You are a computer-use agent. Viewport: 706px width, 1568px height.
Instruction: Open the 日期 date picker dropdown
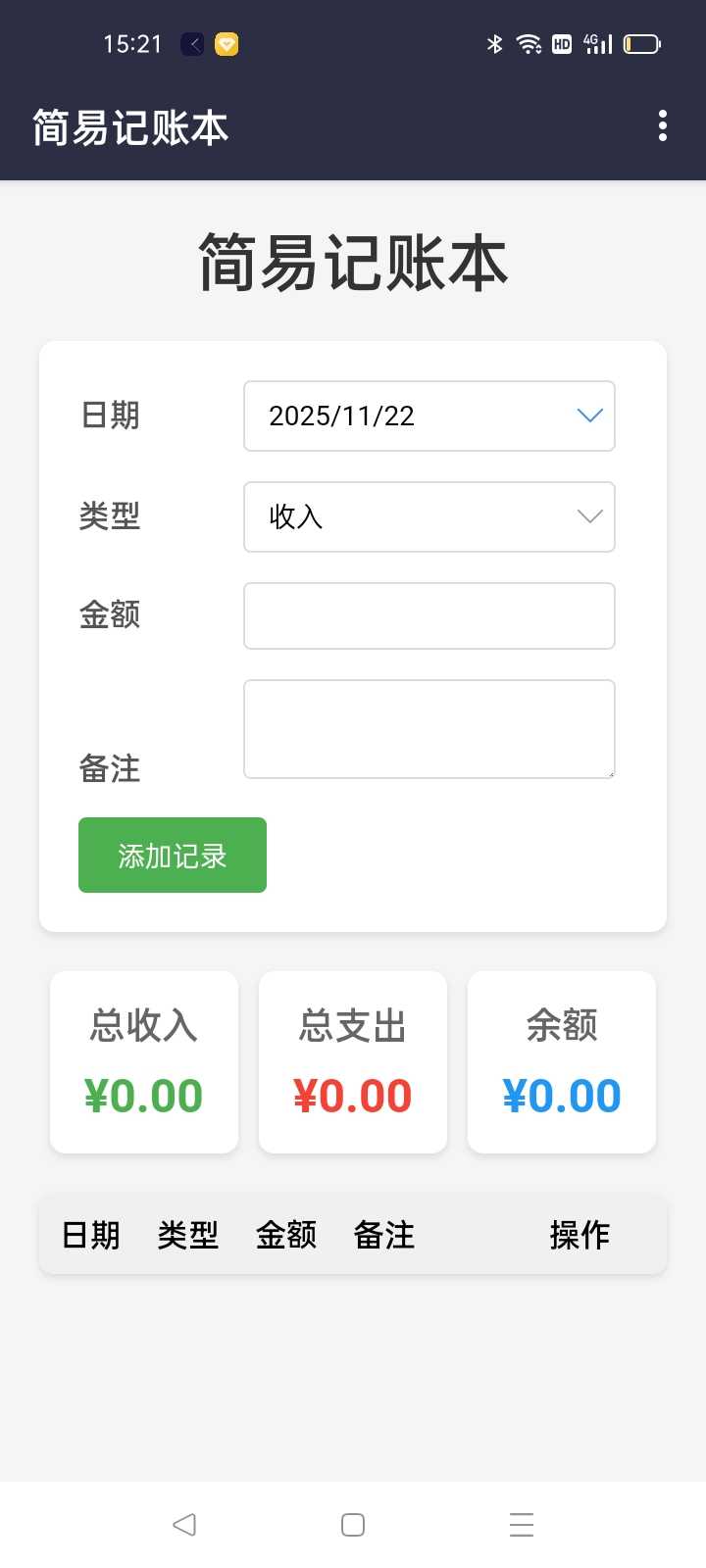429,416
